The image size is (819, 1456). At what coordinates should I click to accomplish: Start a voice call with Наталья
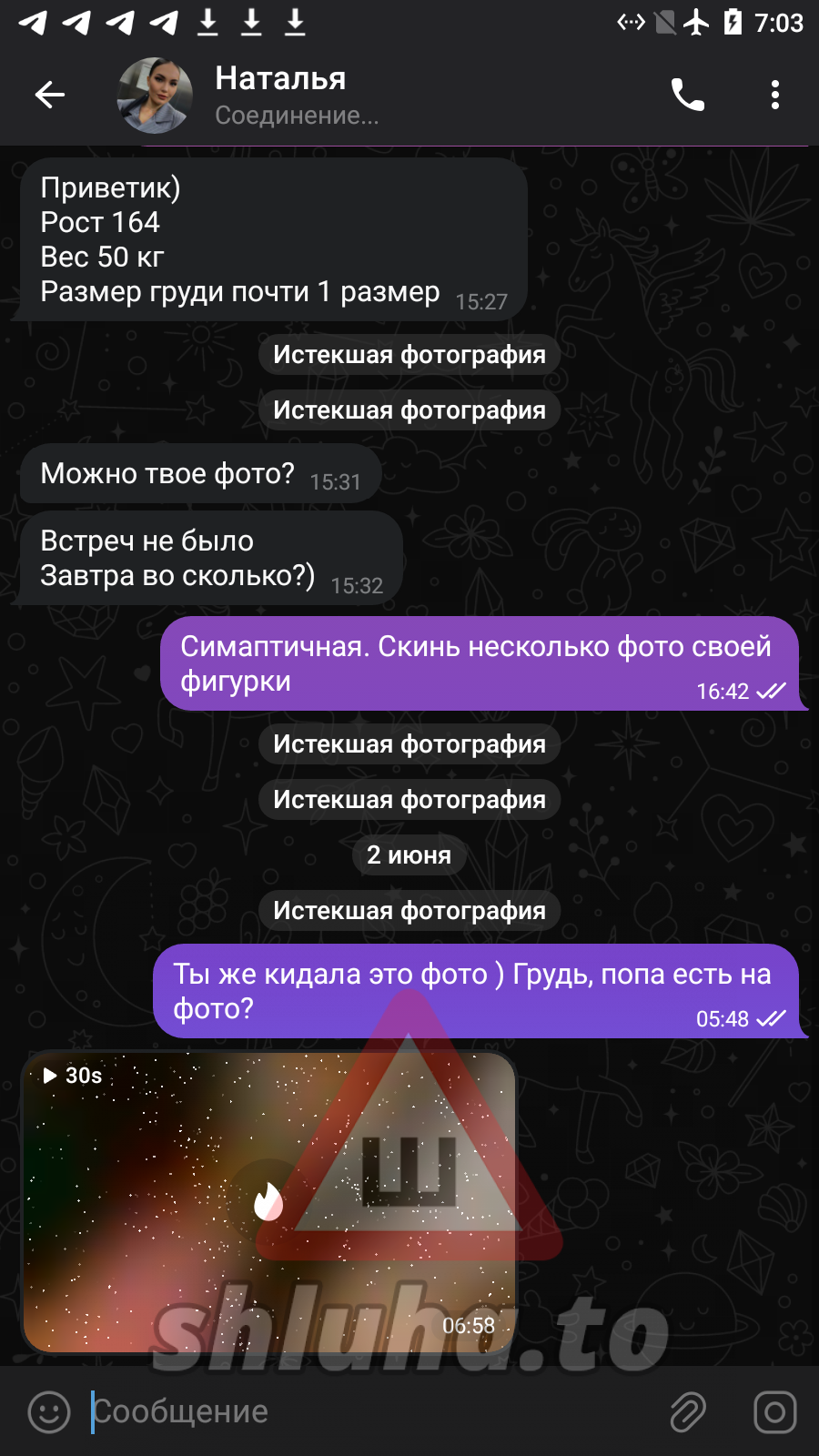tap(688, 95)
